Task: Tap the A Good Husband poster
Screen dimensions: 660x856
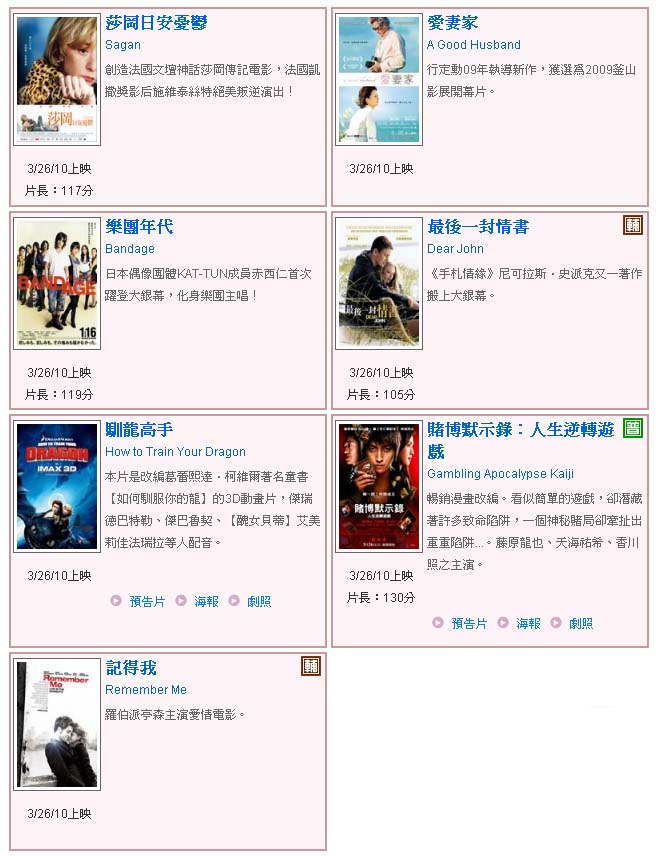Action: click(x=379, y=80)
